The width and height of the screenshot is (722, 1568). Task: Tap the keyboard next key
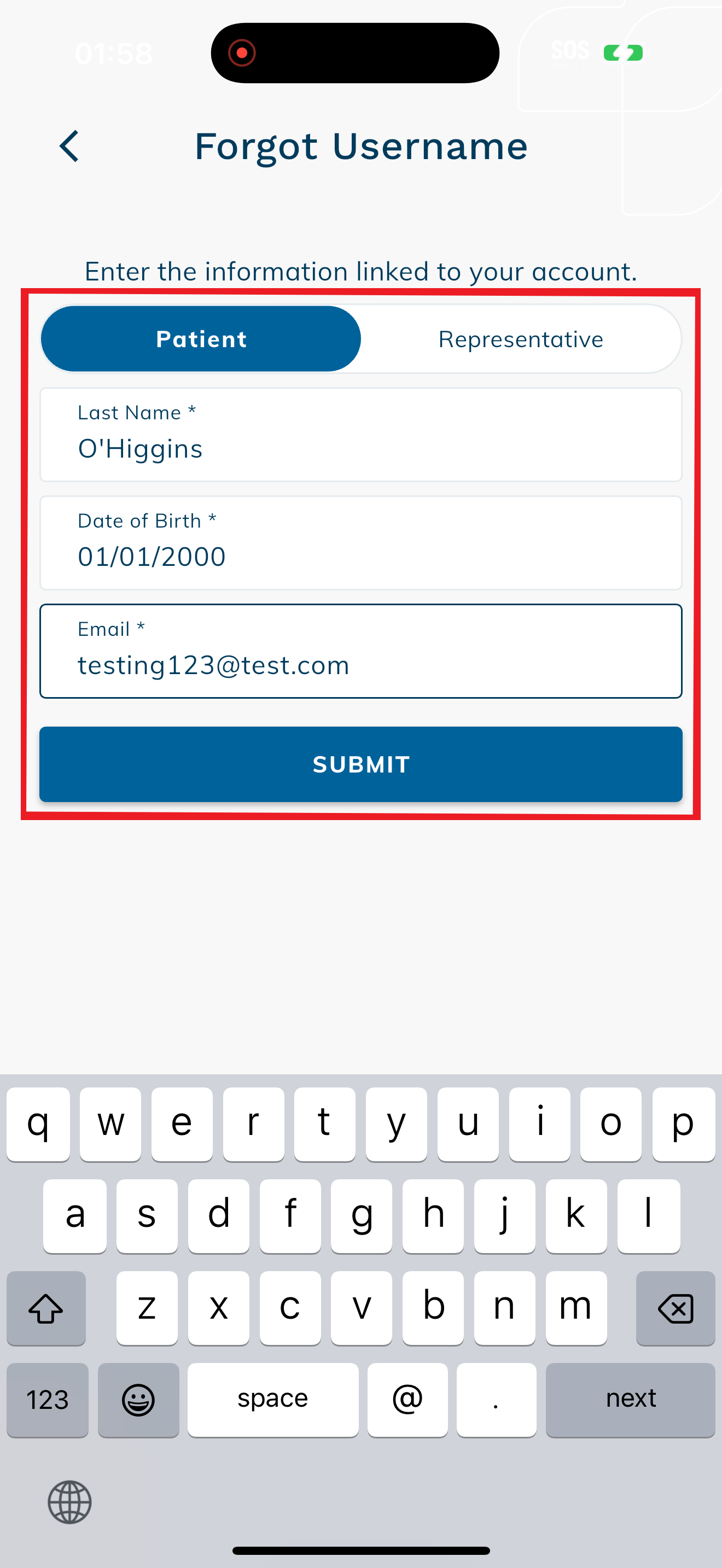[630, 1400]
